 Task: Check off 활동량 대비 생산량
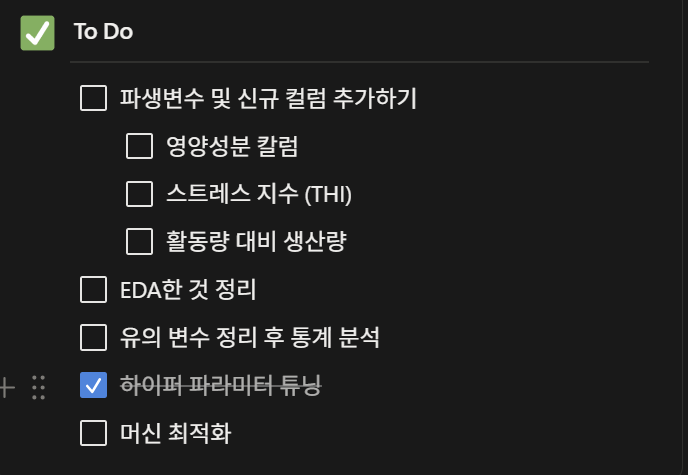point(140,241)
